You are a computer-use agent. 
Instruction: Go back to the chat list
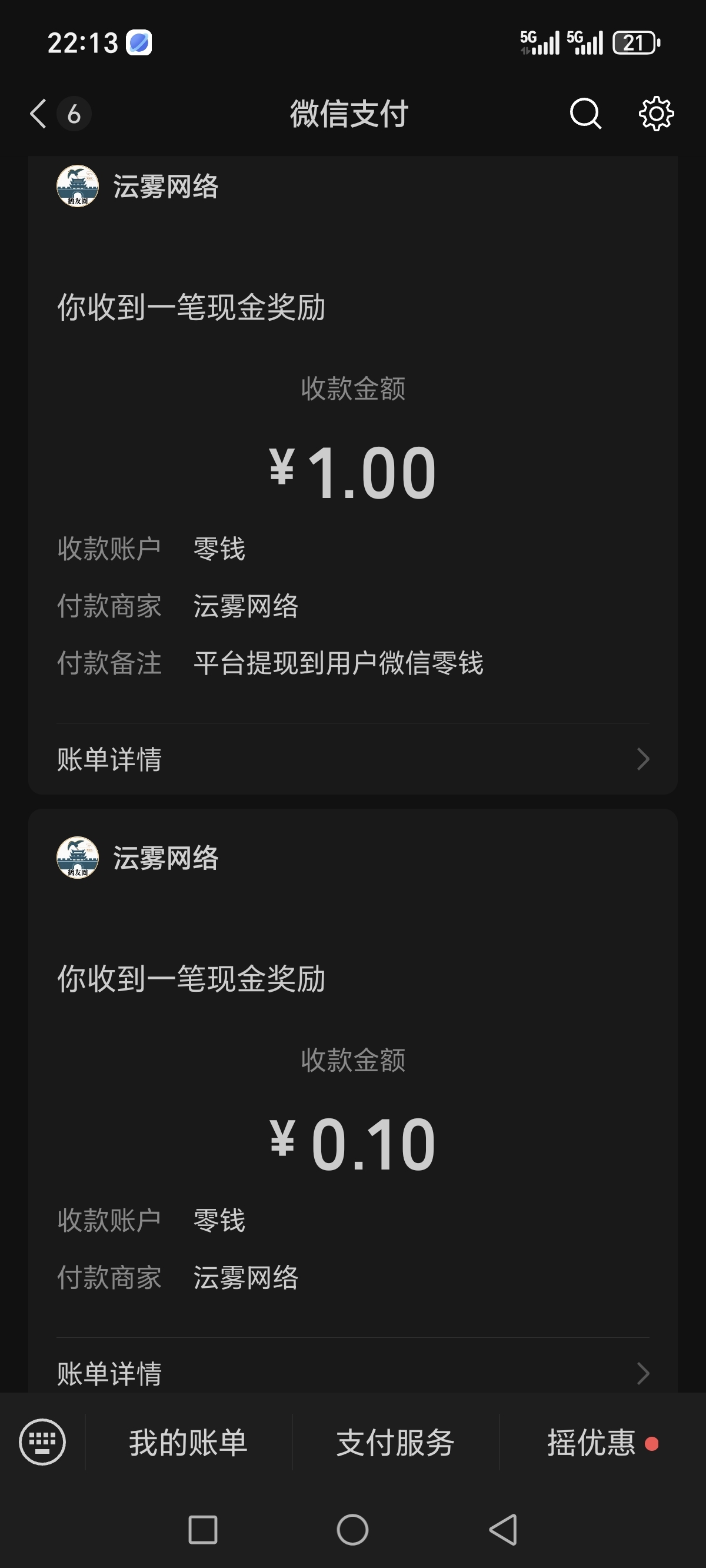39,114
